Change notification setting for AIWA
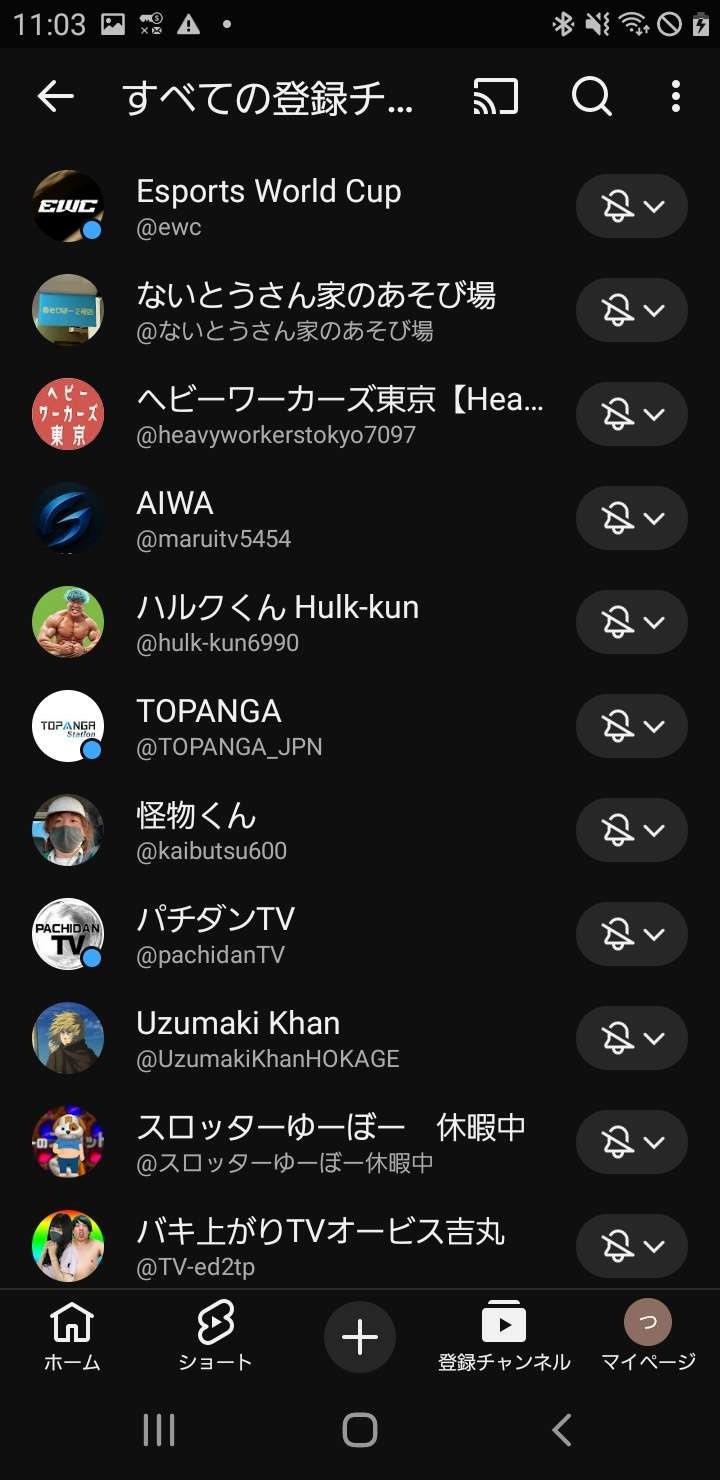Image resolution: width=720 pixels, height=1480 pixels. click(632, 518)
